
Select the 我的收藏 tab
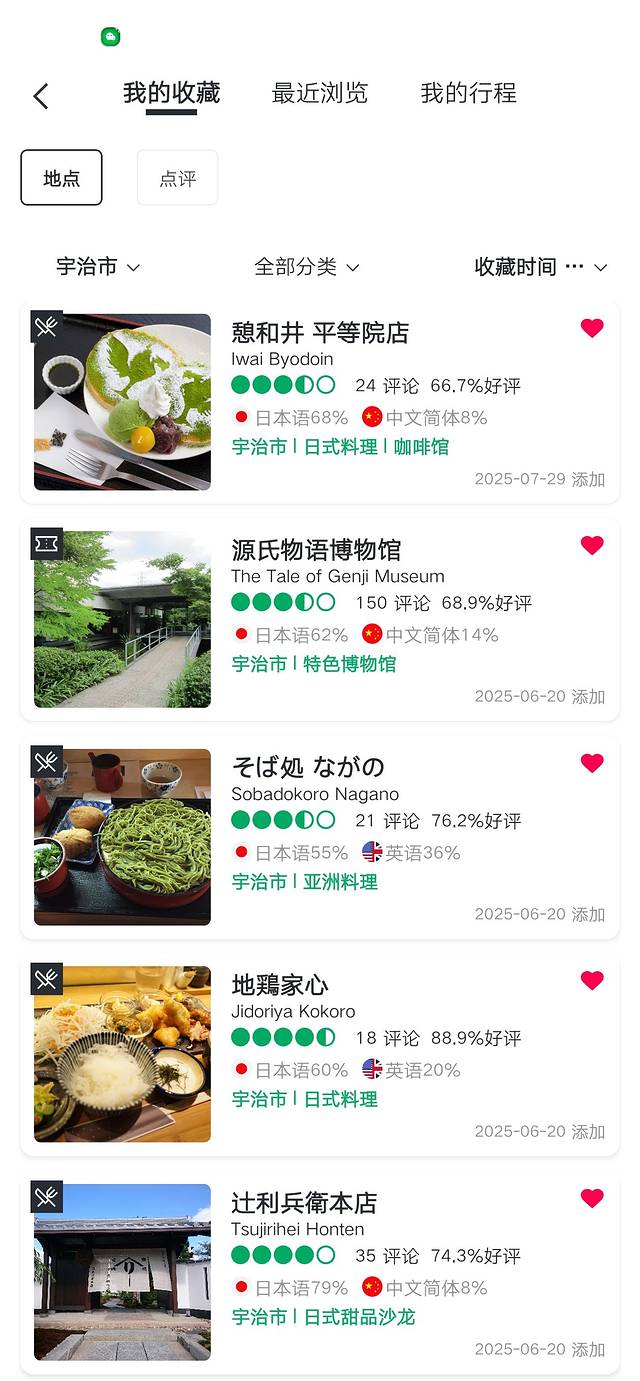[x=171, y=94]
